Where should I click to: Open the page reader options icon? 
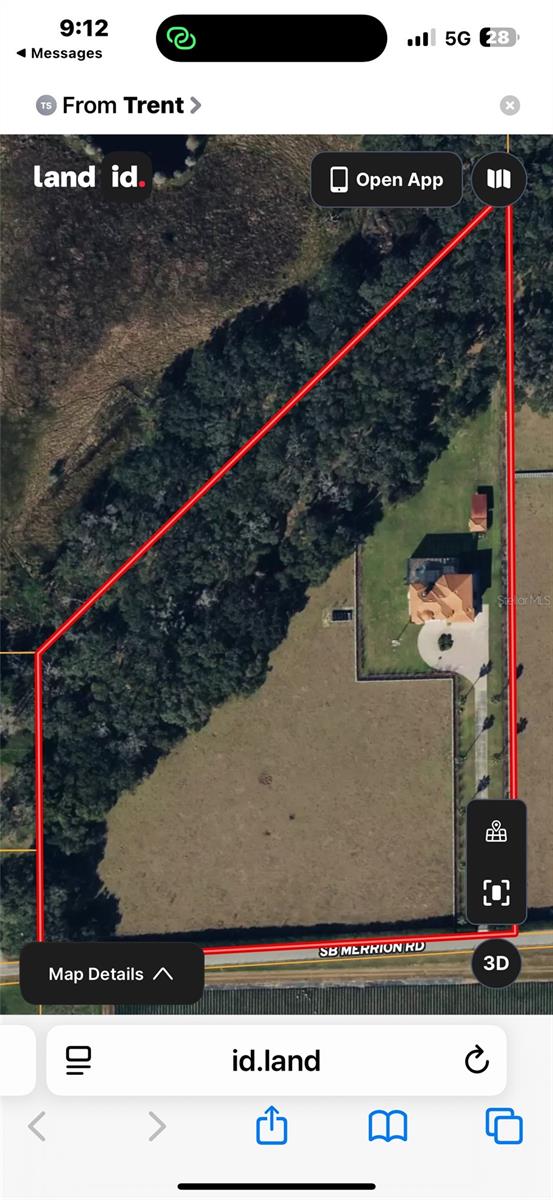(79, 1060)
